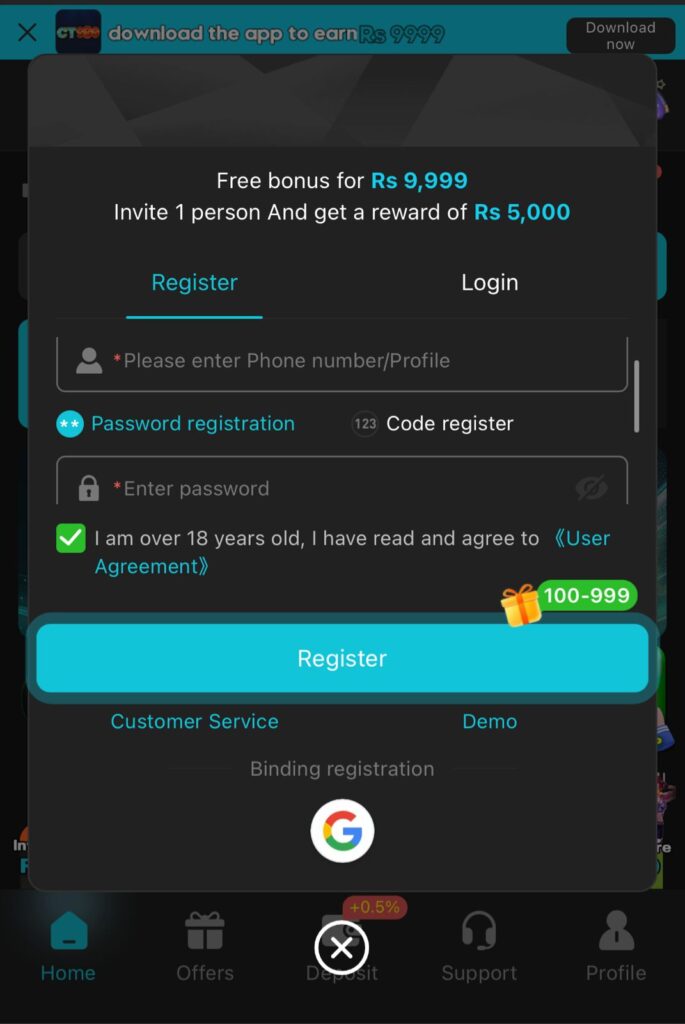Image resolution: width=685 pixels, height=1024 pixels.
Task: Open the Demo link
Action: [x=489, y=722]
